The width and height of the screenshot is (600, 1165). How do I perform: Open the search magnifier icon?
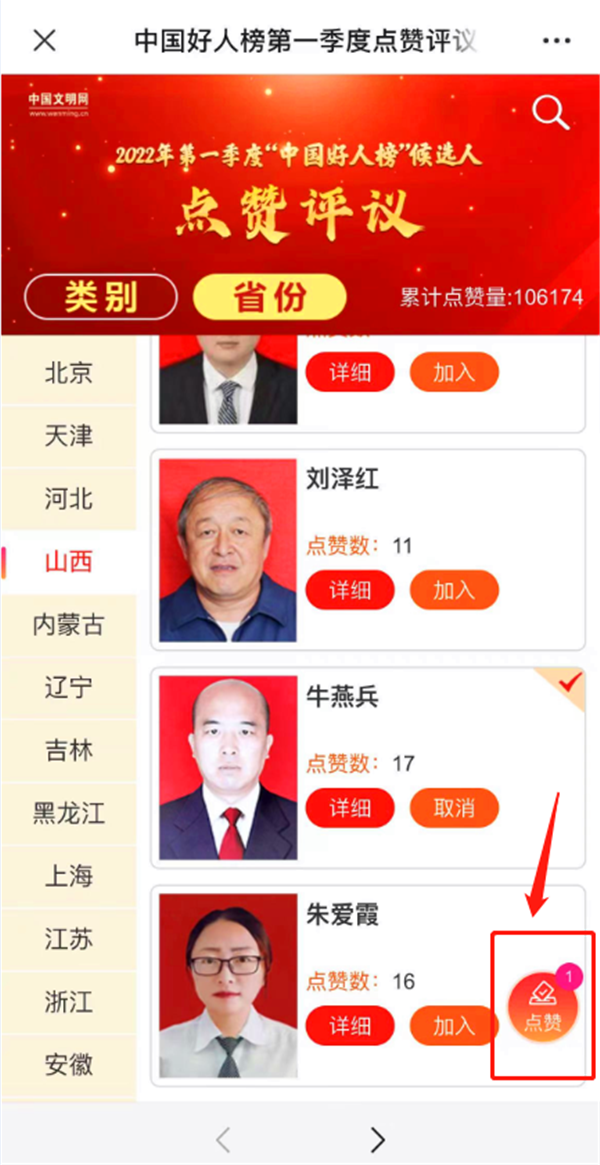[x=550, y=112]
